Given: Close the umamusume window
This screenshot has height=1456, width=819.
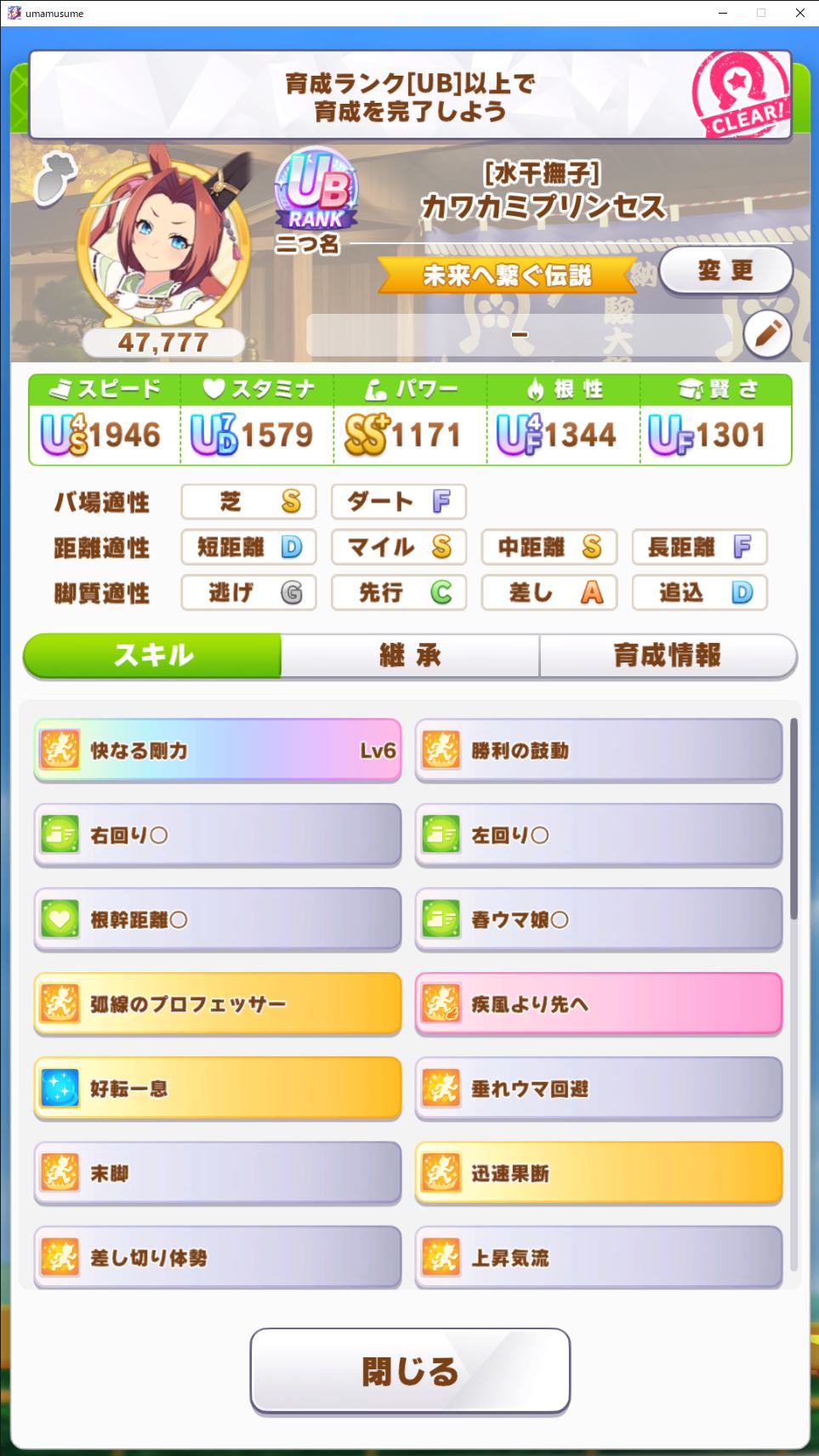Looking at the screenshot, I should pos(799,13).
